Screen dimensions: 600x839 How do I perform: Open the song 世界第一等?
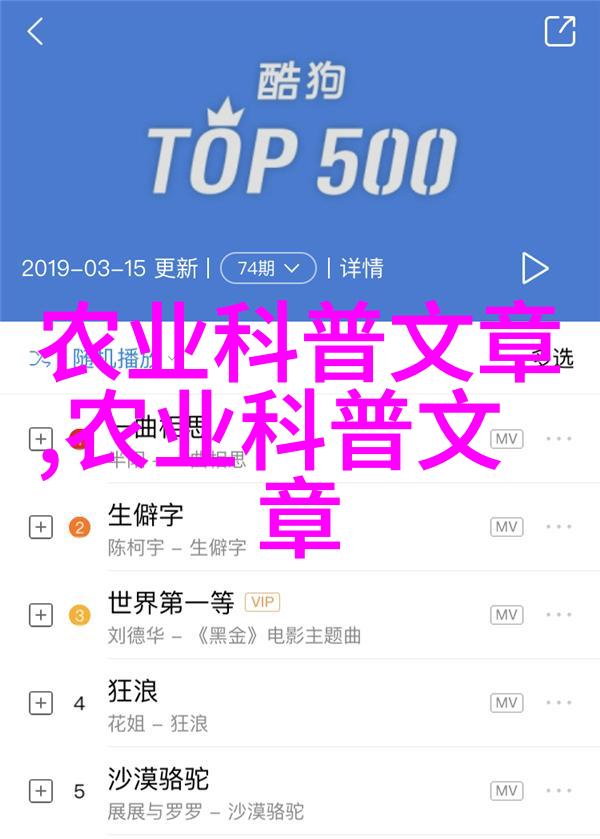(171, 603)
